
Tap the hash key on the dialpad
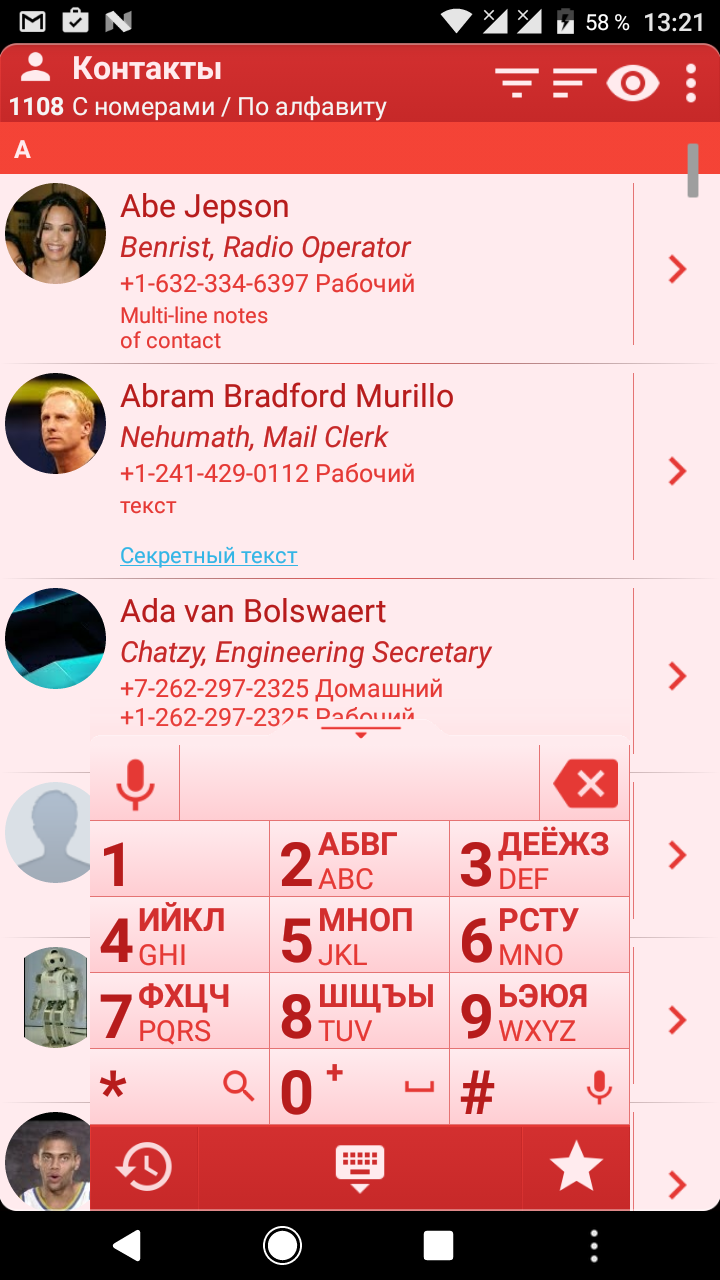click(x=539, y=1088)
